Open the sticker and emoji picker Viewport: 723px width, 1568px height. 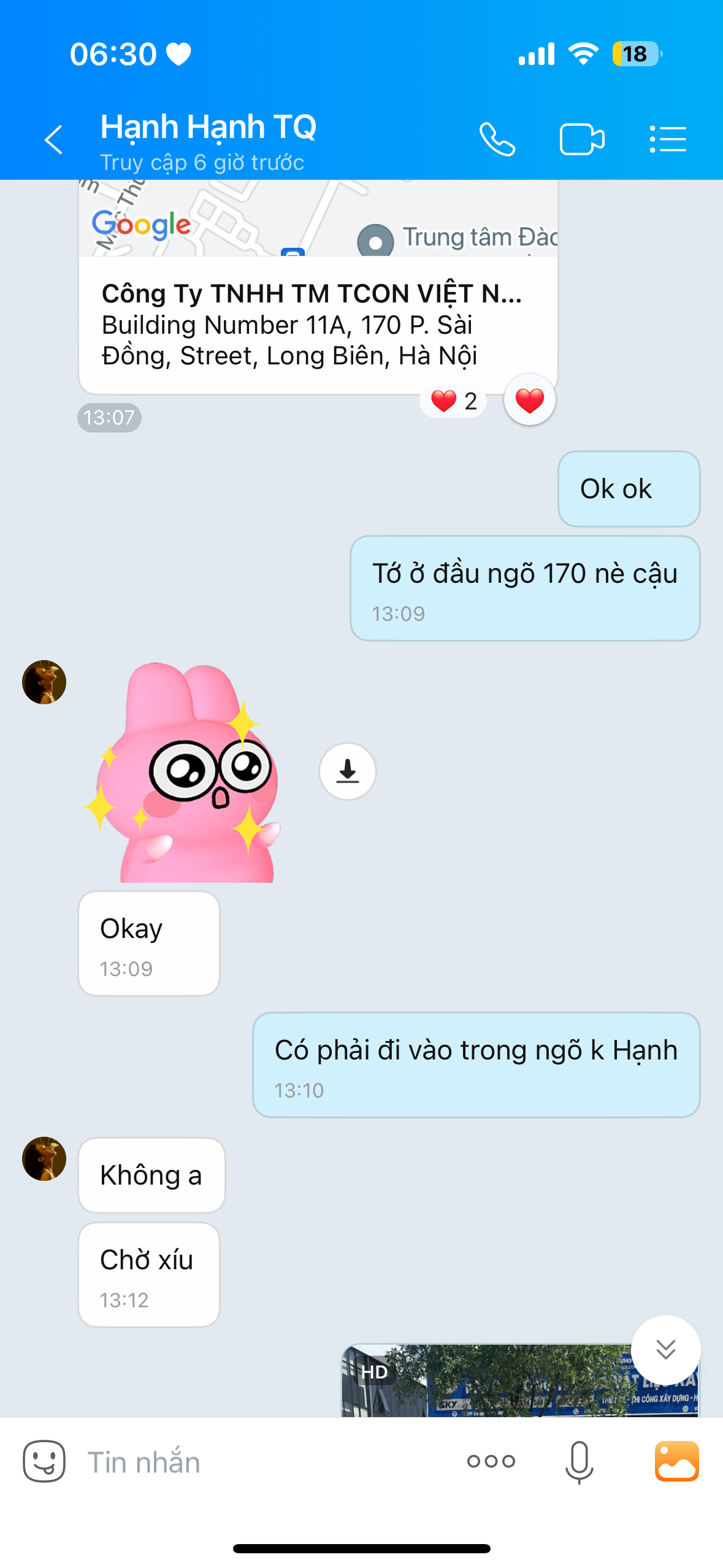click(x=44, y=1461)
